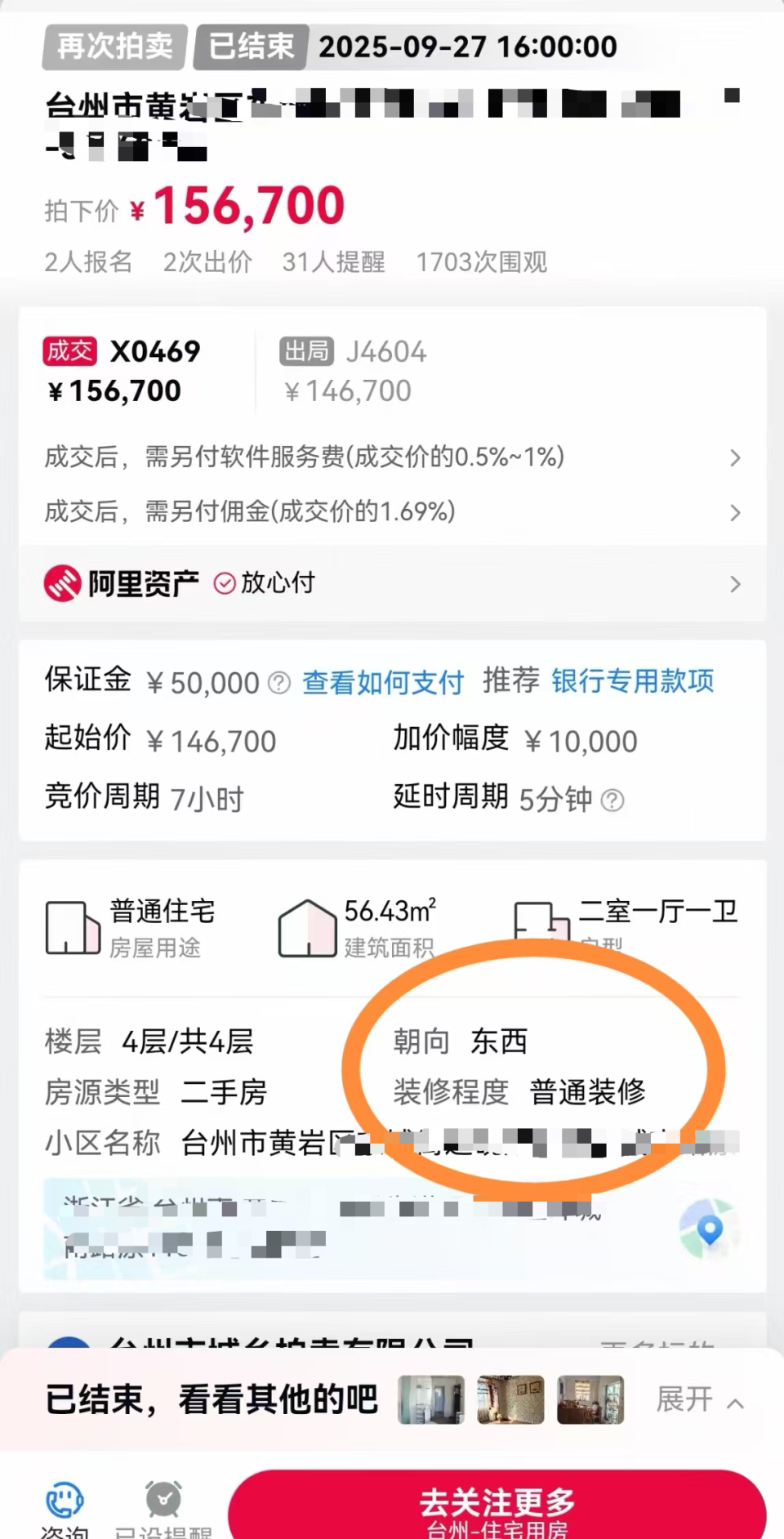
Task: Open 银行专用款项 recommended link
Action: [x=632, y=680]
